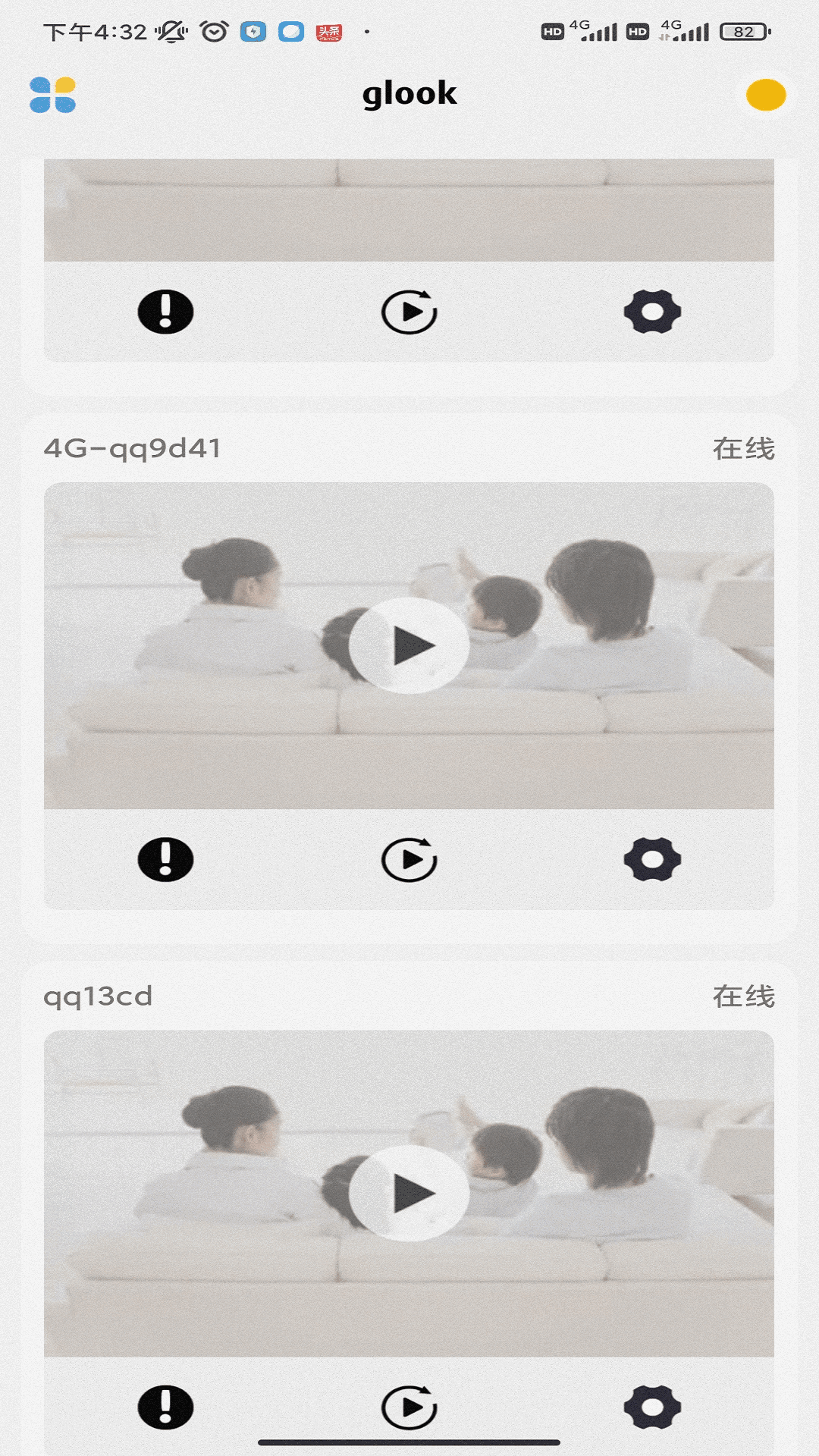Open the four-dot grid menu icon
The width and height of the screenshot is (819, 1456).
click(52, 95)
